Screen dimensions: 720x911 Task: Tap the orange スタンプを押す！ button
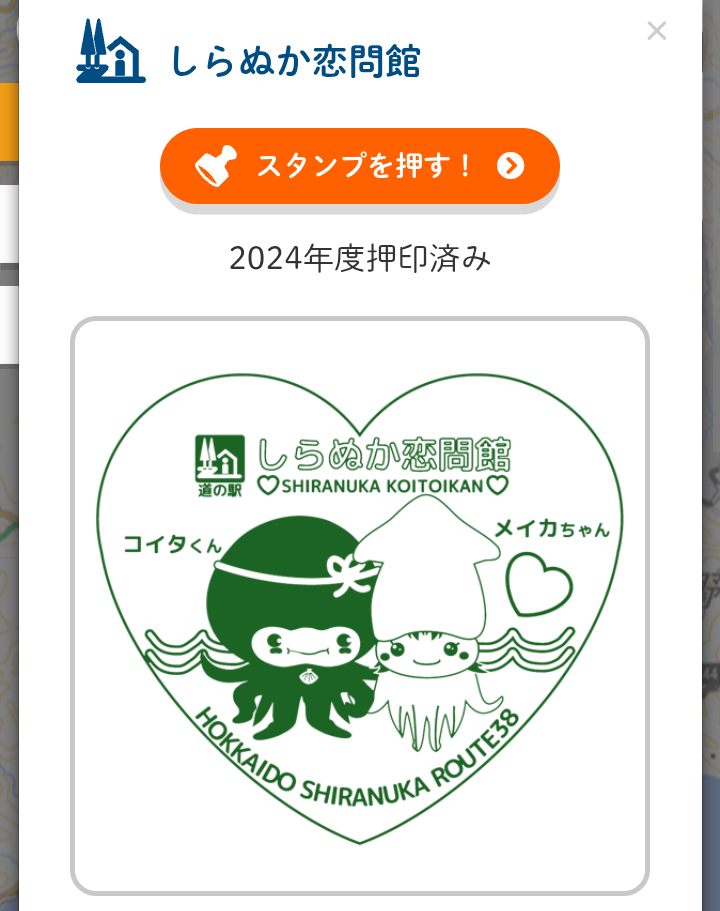click(x=359, y=166)
